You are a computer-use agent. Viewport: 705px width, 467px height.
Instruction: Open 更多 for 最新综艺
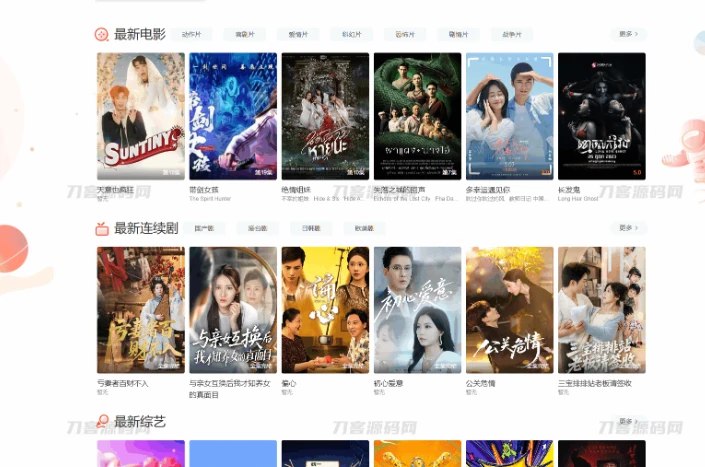627,421
